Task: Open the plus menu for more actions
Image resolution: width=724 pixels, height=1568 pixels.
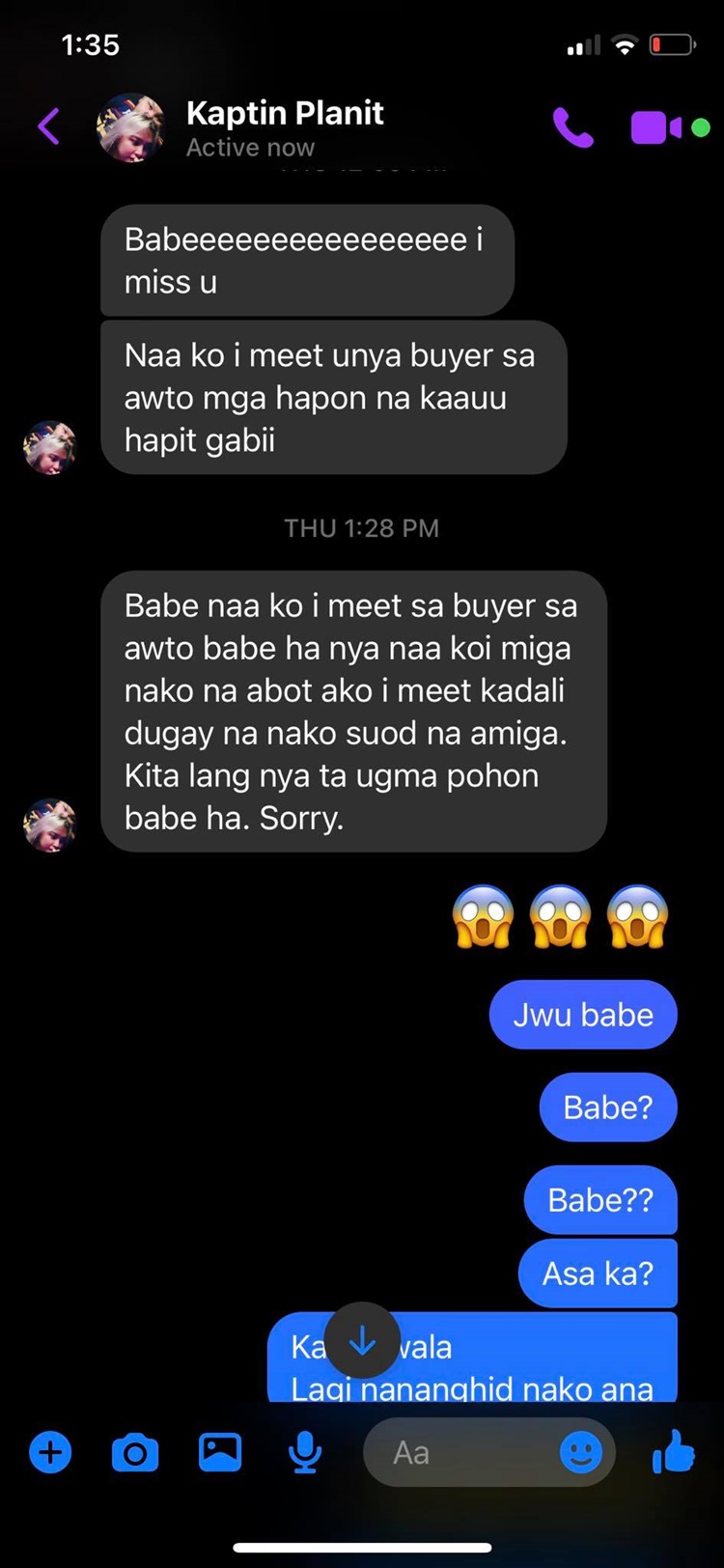Action: (x=50, y=1452)
